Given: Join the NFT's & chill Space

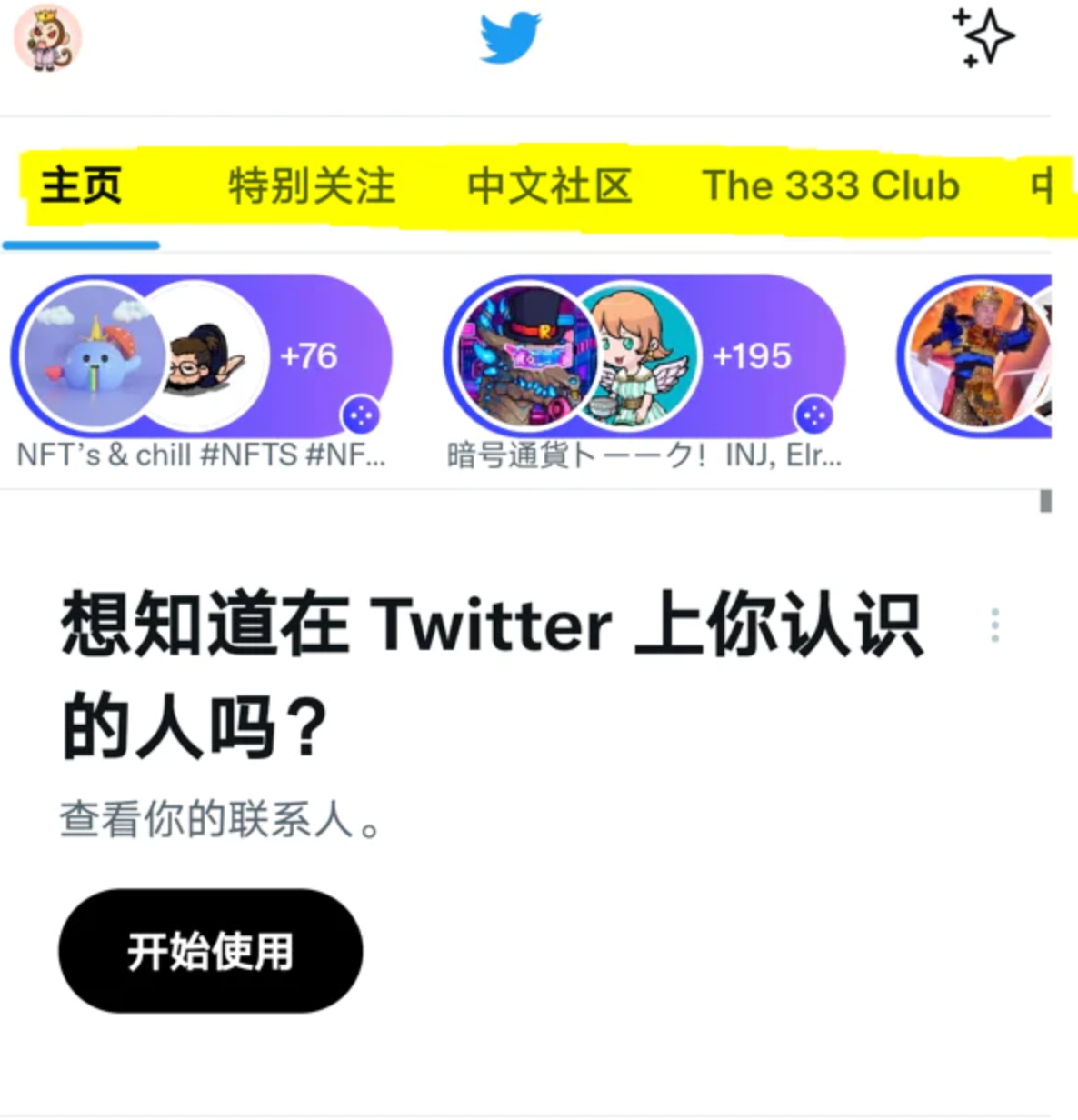Looking at the screenshot, I should pyautogui.click(x=202, y=356).
